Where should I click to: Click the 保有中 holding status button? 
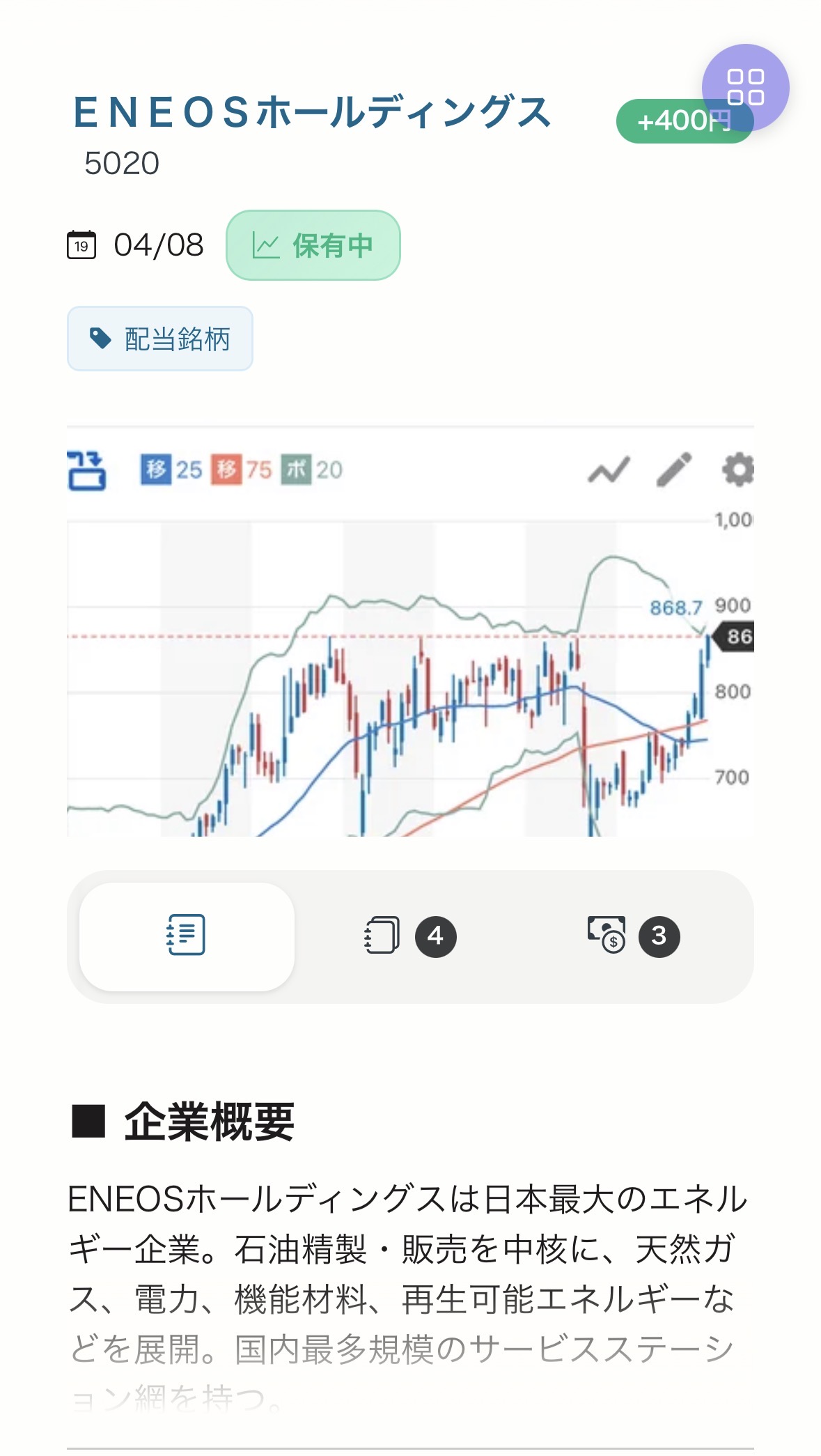pos(313,245)
